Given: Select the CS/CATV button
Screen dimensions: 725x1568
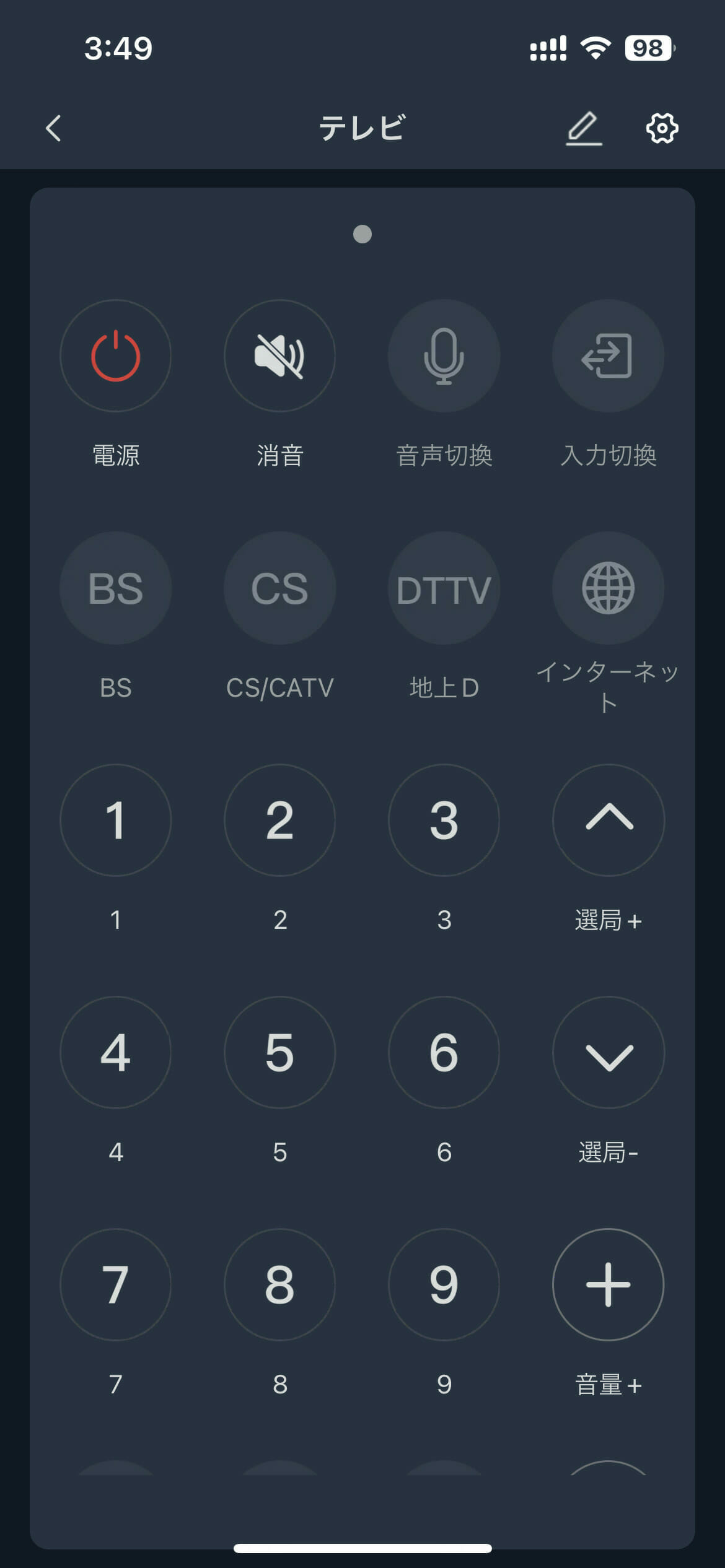Looking at the screenshot, I should [279, 588].
